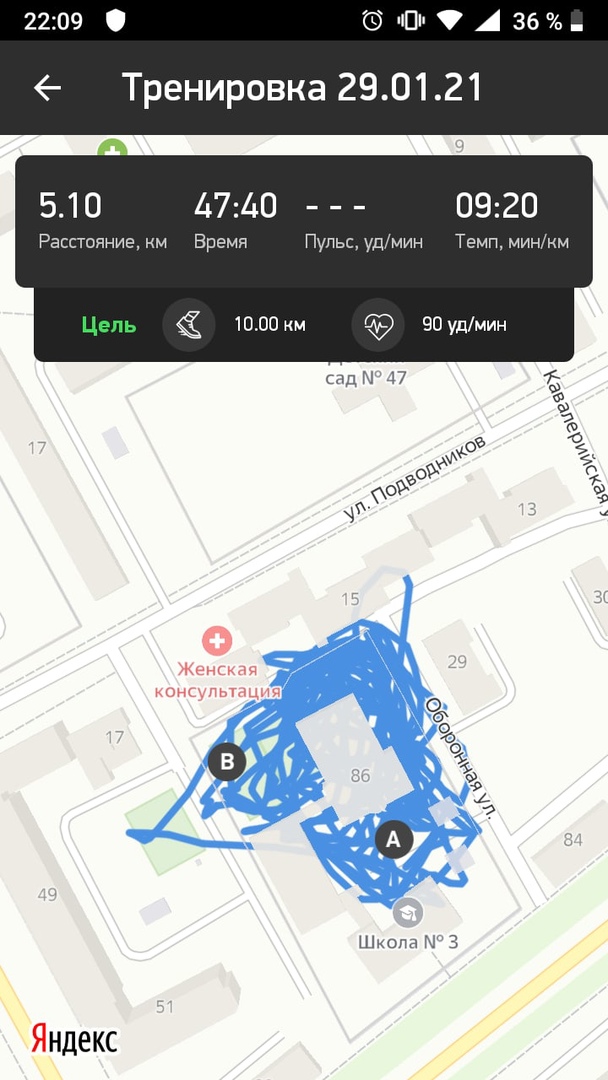Screen dimensions: 608x1080
Task: Tap route marker B on the map
Action: [227, 762]
